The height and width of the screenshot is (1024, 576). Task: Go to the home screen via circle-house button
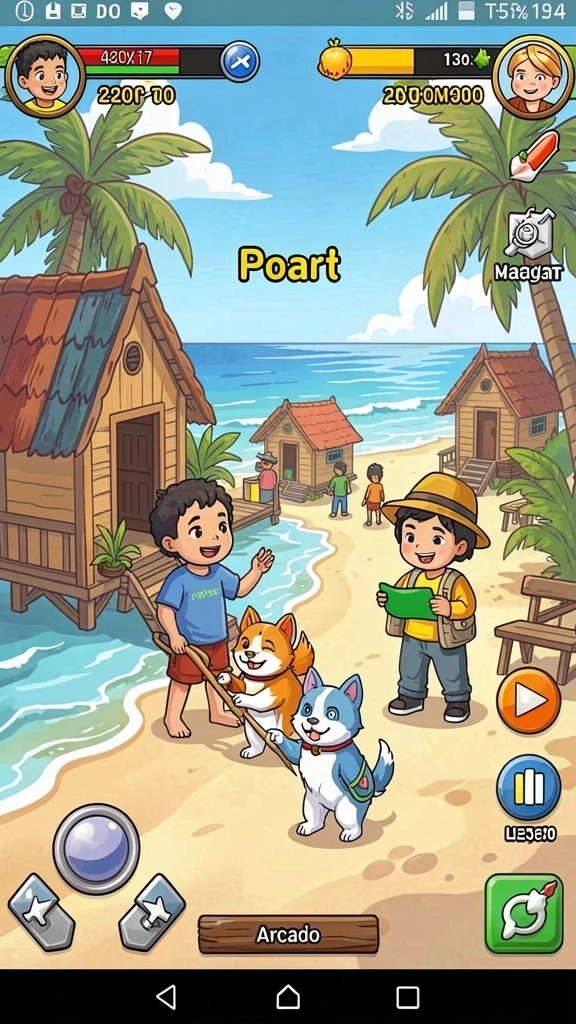(x=287, y=997)
